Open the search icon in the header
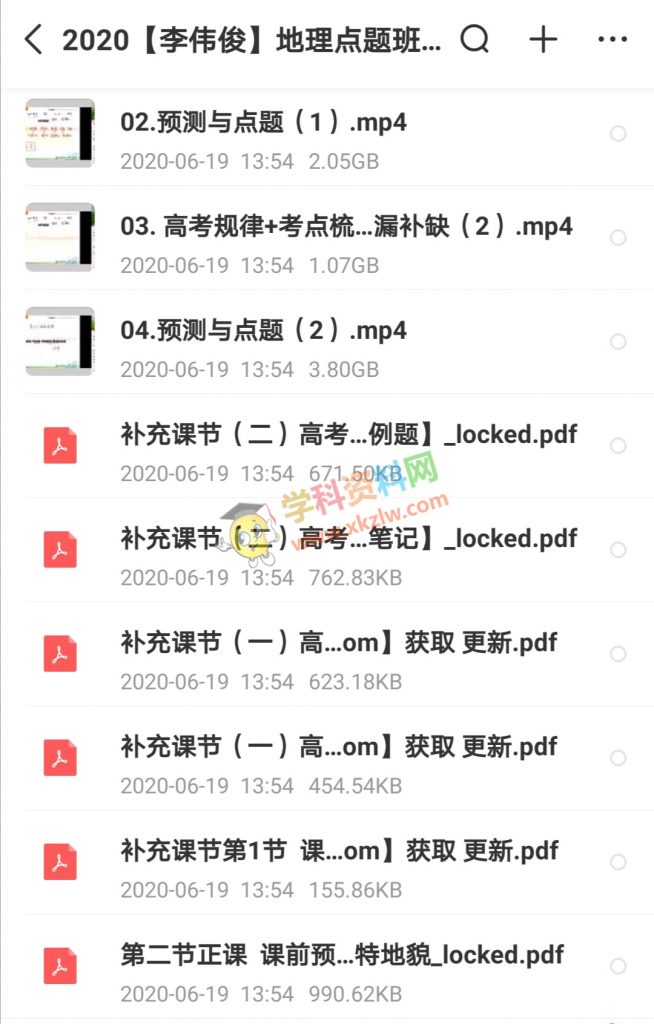 tap(475, 40)
